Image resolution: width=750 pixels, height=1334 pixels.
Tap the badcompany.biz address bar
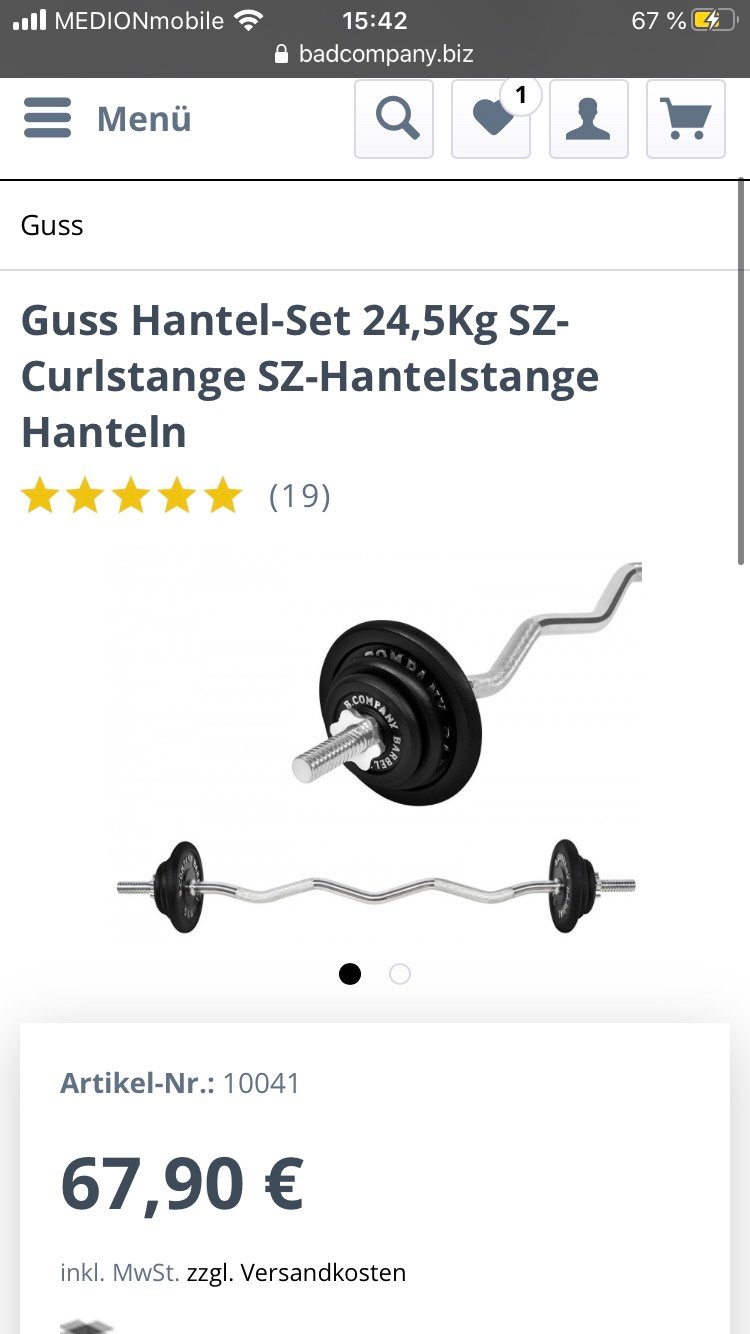[375, 54]
